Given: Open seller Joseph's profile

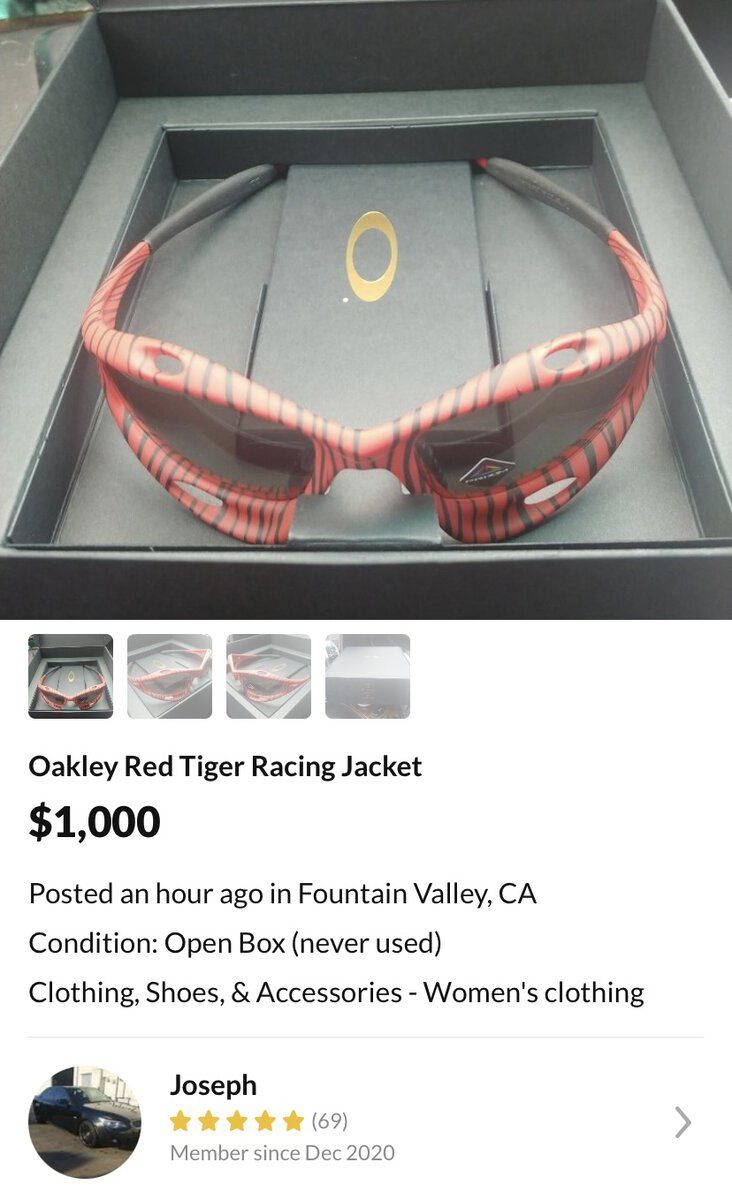Looking at the screenshot, I should click(x=366, y=1122).
